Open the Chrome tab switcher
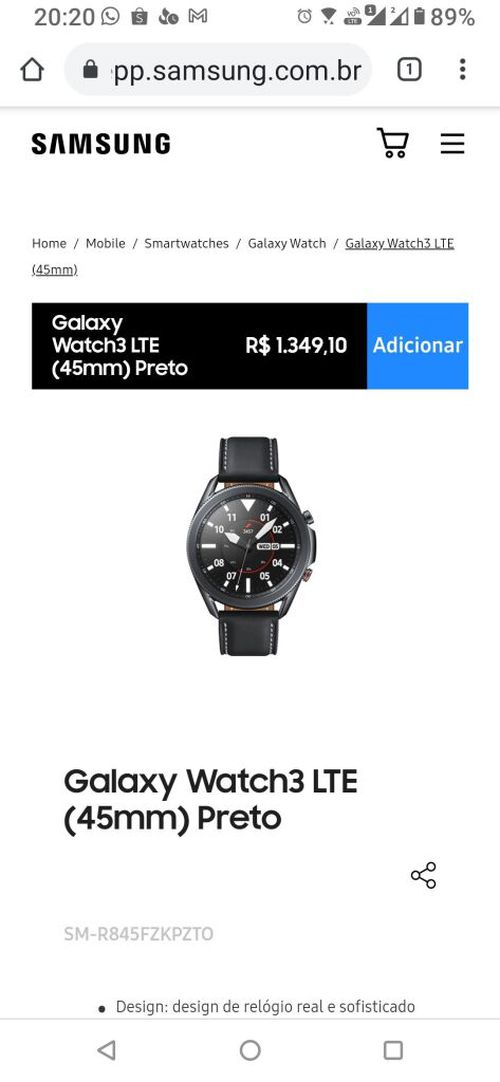Screen dimensions: 500x1082 click(x=409, y=69)
